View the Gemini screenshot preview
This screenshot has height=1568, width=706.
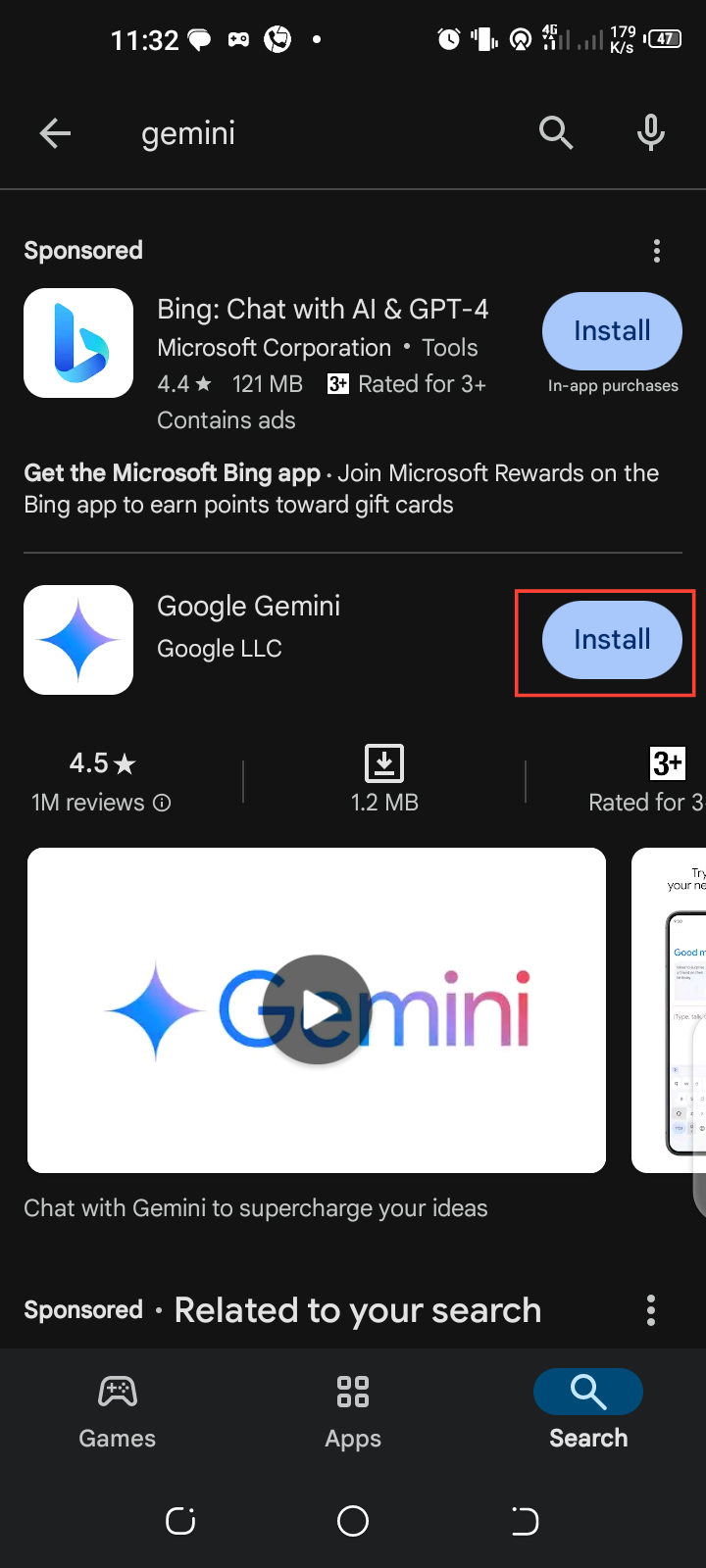[672, 1009]
